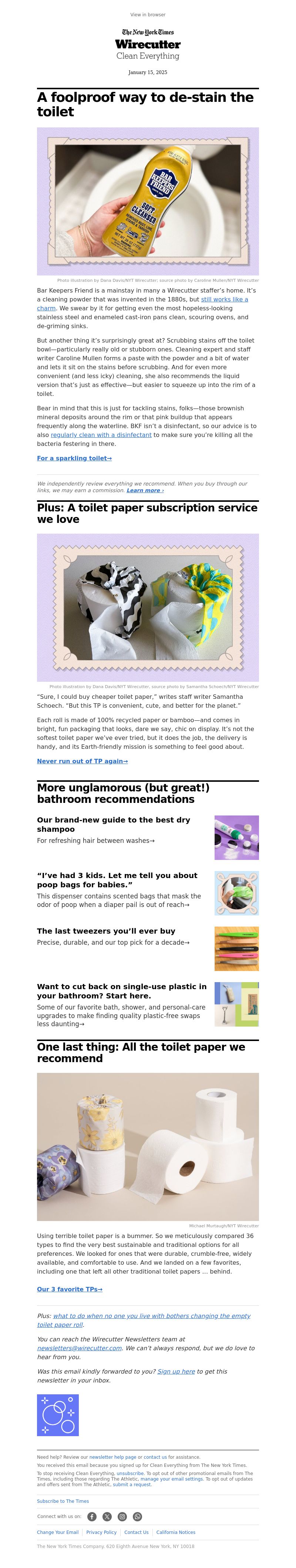Open 'regularly clean with a disinfectant' link
Screen dimensions: 296x1568
coord(101,435)
